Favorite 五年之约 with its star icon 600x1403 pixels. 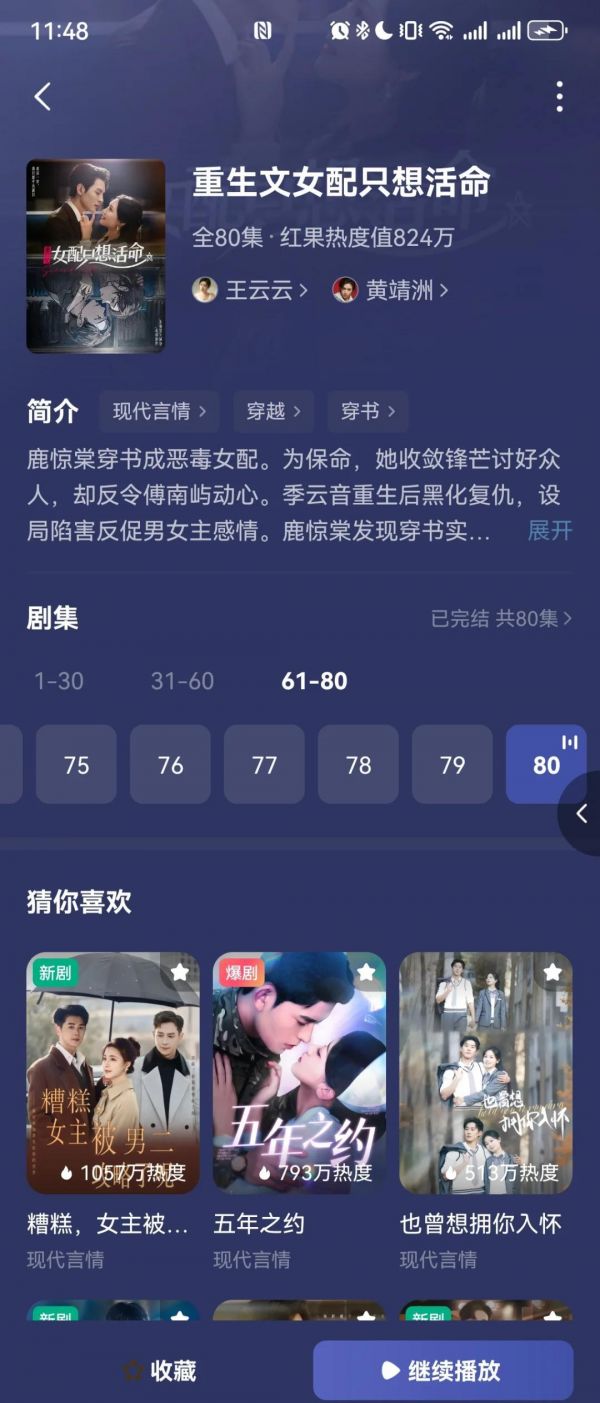[x=366, y=972]
